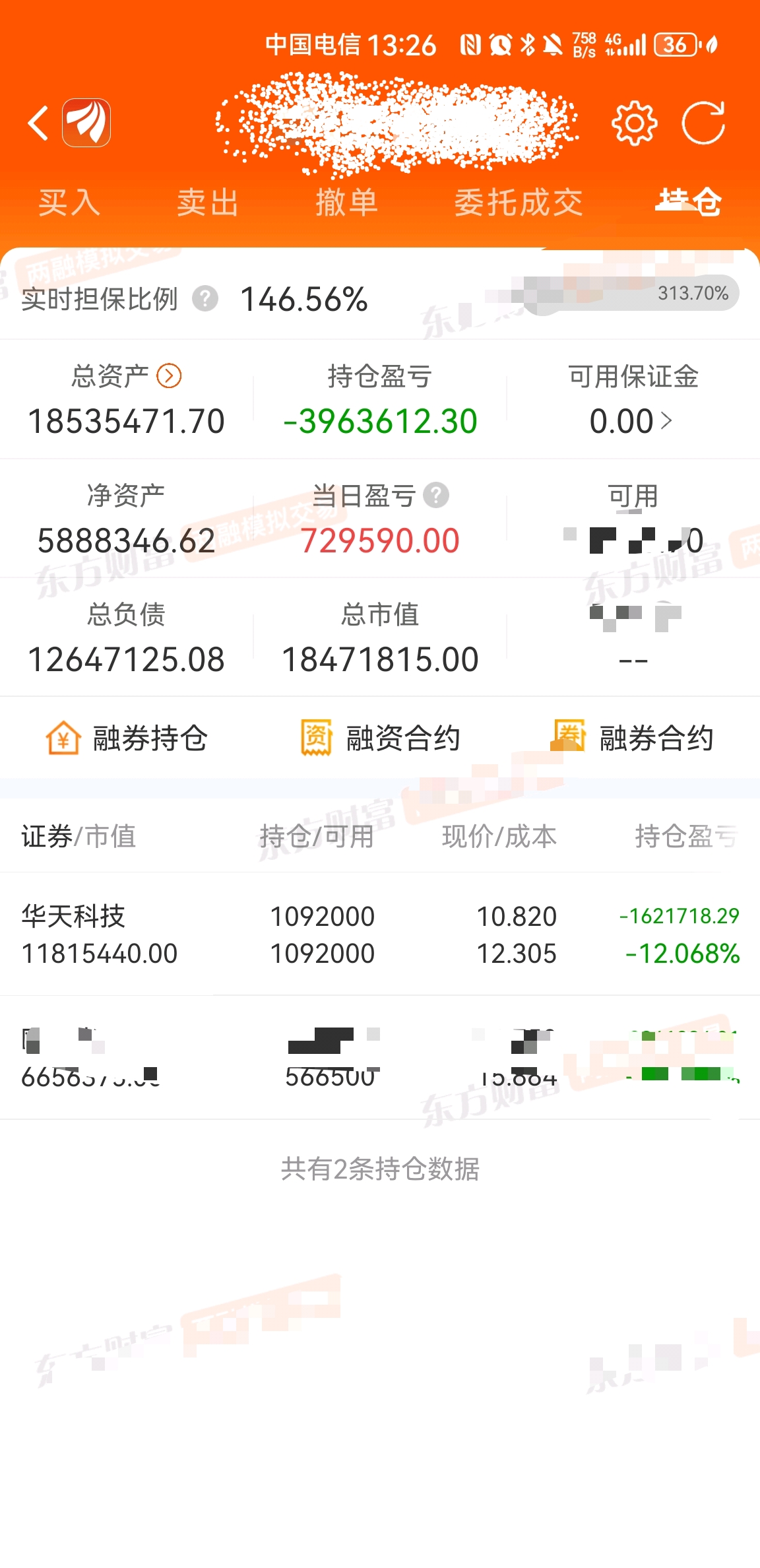
Task: Open 总资产 details arrow
Action: (169, 376)
